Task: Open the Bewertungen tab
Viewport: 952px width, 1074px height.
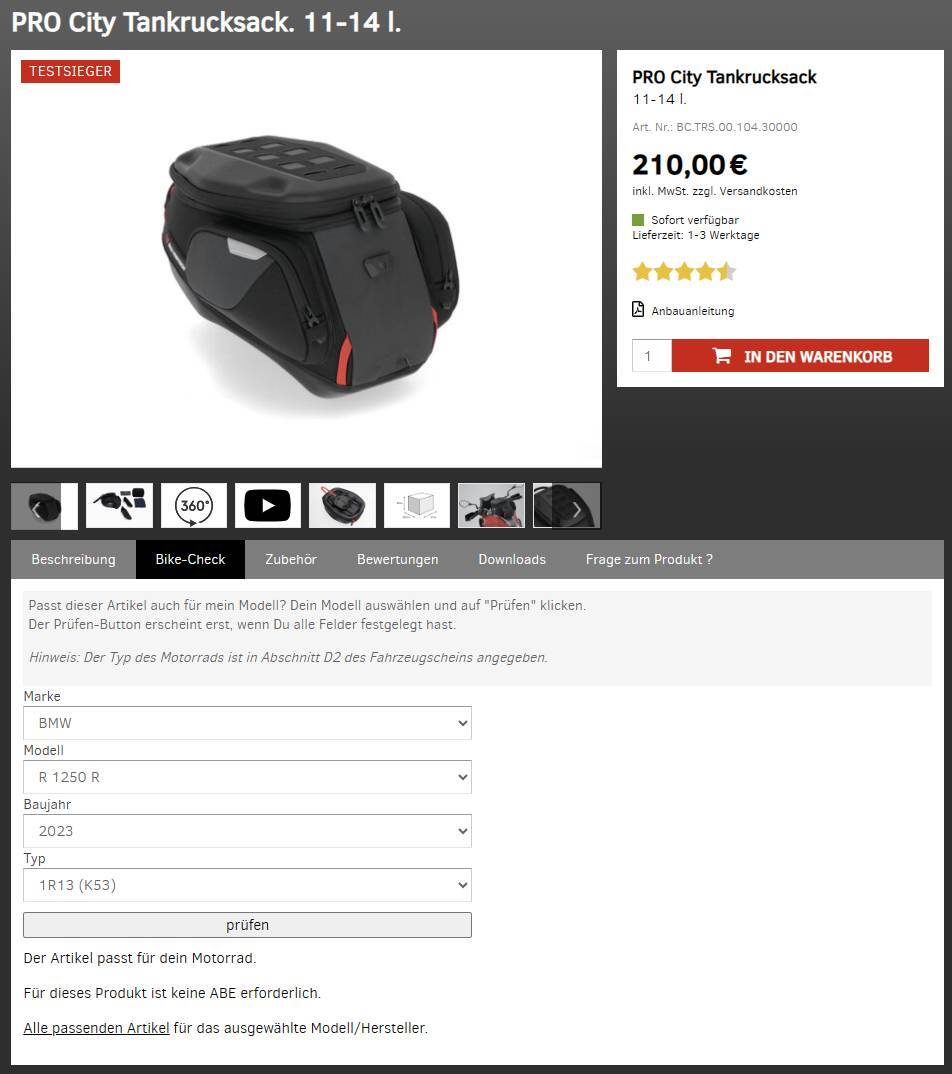Action: pyautogui.click(x=397, y=559)
